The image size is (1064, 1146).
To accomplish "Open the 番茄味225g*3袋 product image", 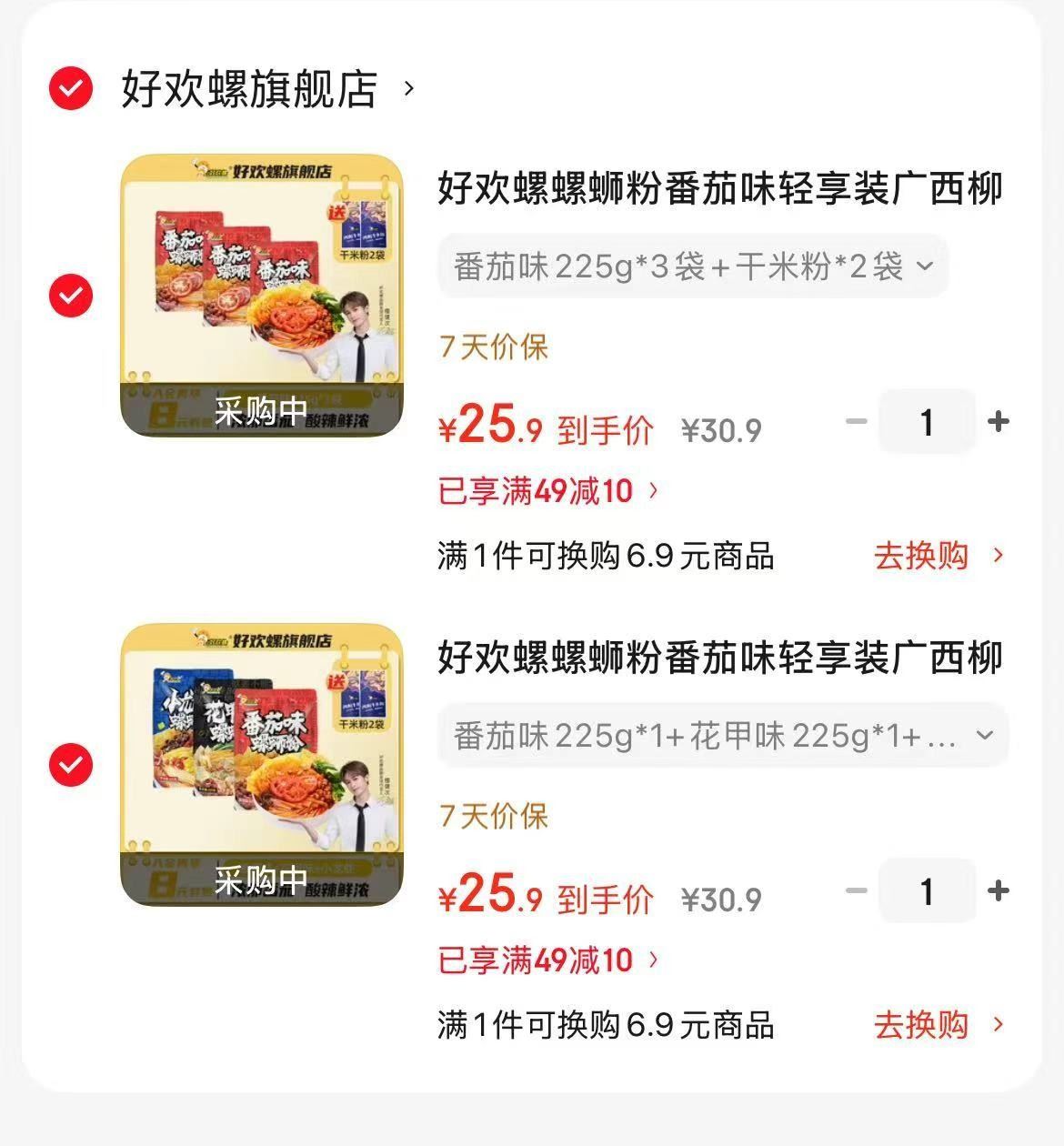I will [262, 295].
